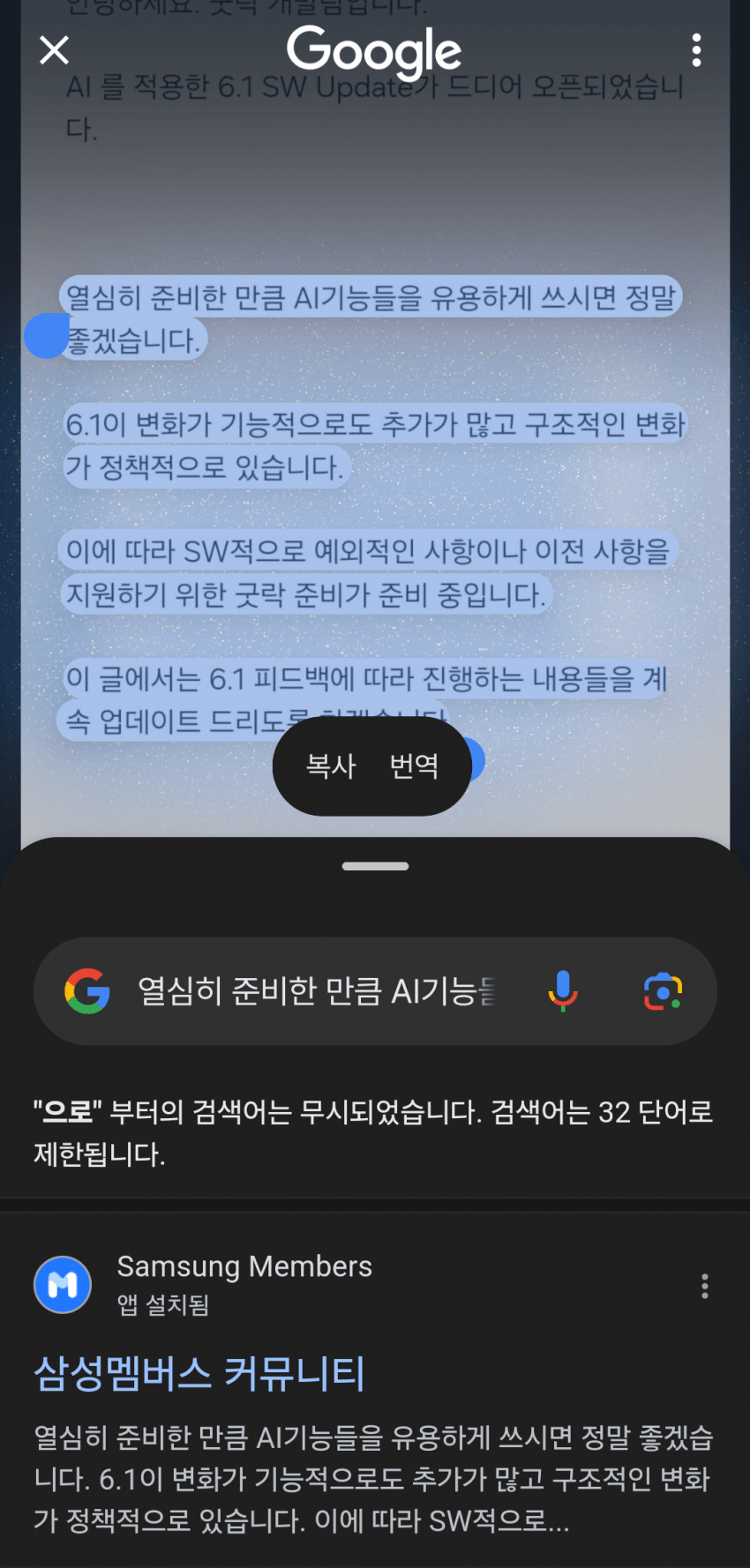
Task: Open the 삼성멤버스 커뮤니티 search result
Action: (x=199, y=1373)
